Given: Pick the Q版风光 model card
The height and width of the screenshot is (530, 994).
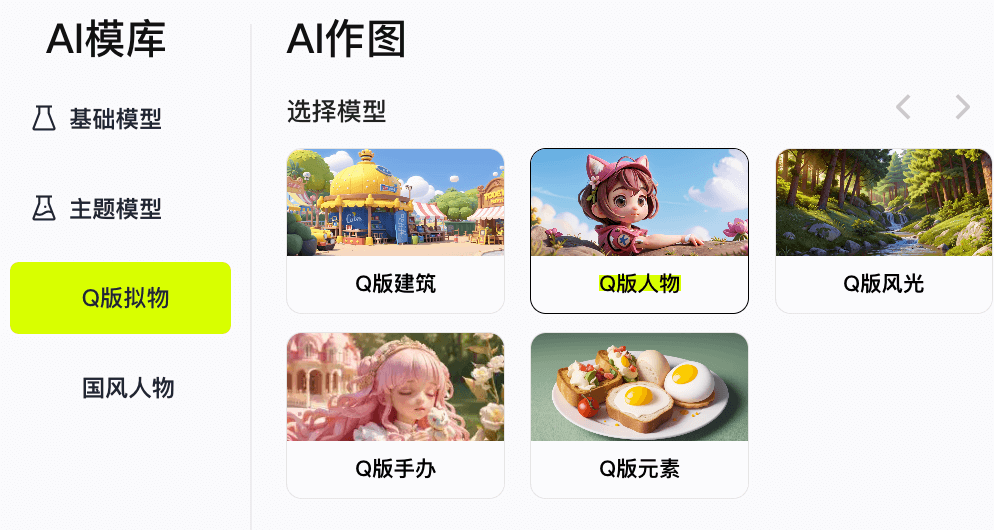Looking at the screenshot, I should click(884, 230).
